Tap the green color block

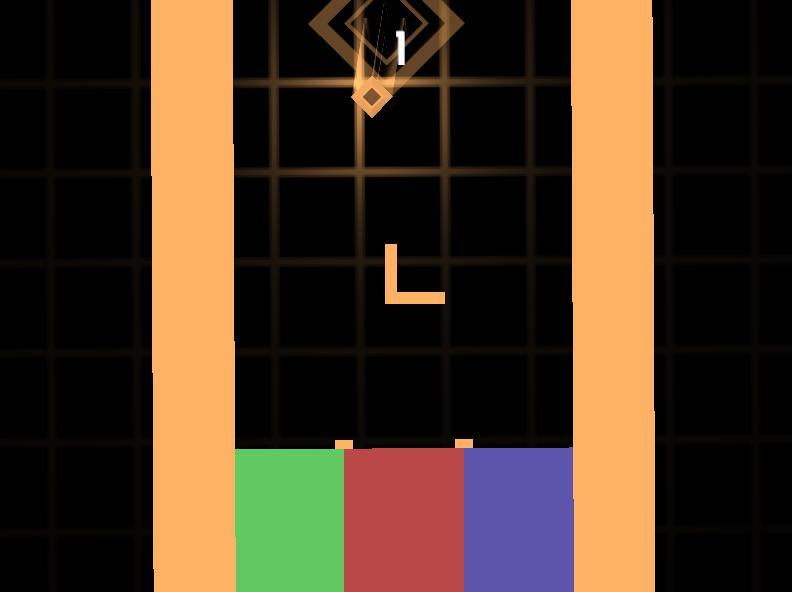[290, 520]
